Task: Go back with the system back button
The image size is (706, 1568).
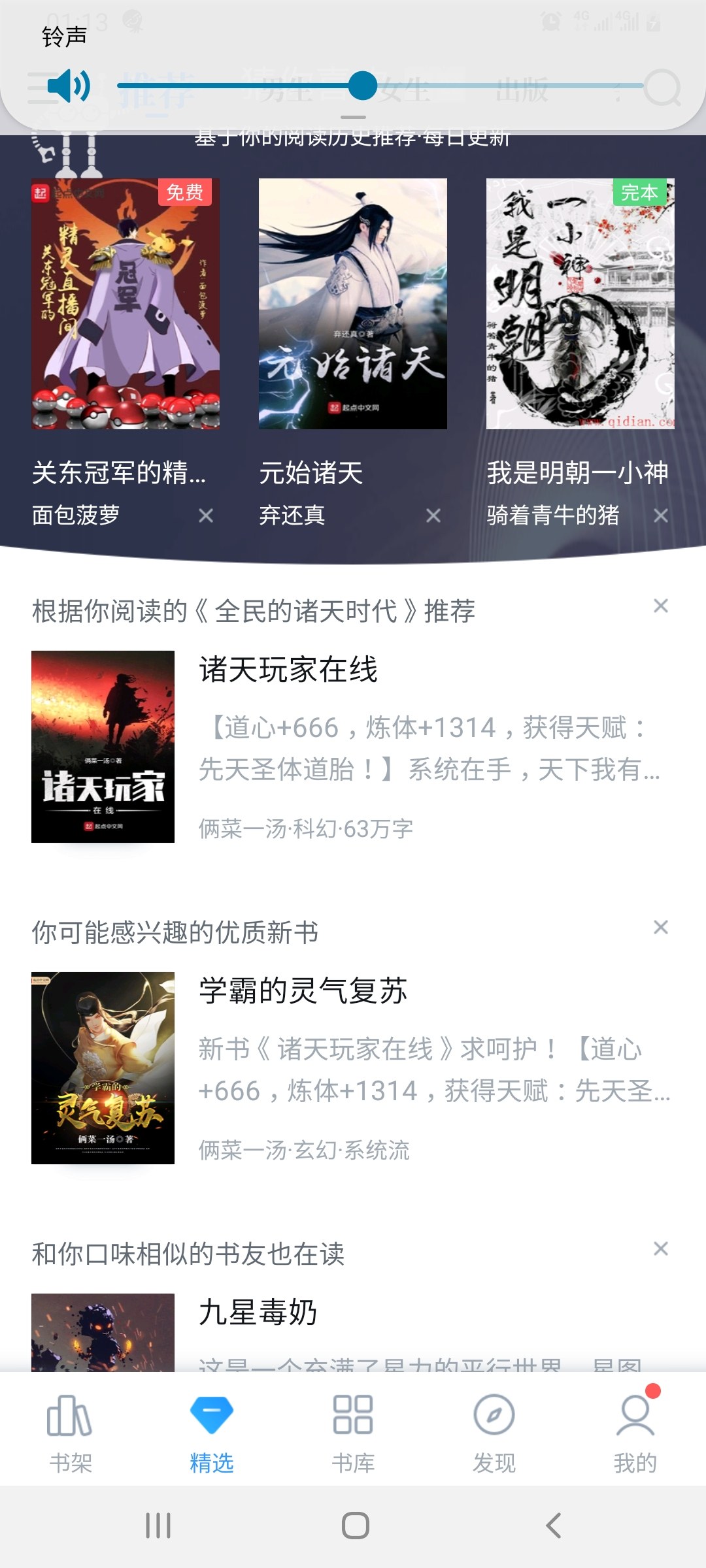Action: (553, 1526)
